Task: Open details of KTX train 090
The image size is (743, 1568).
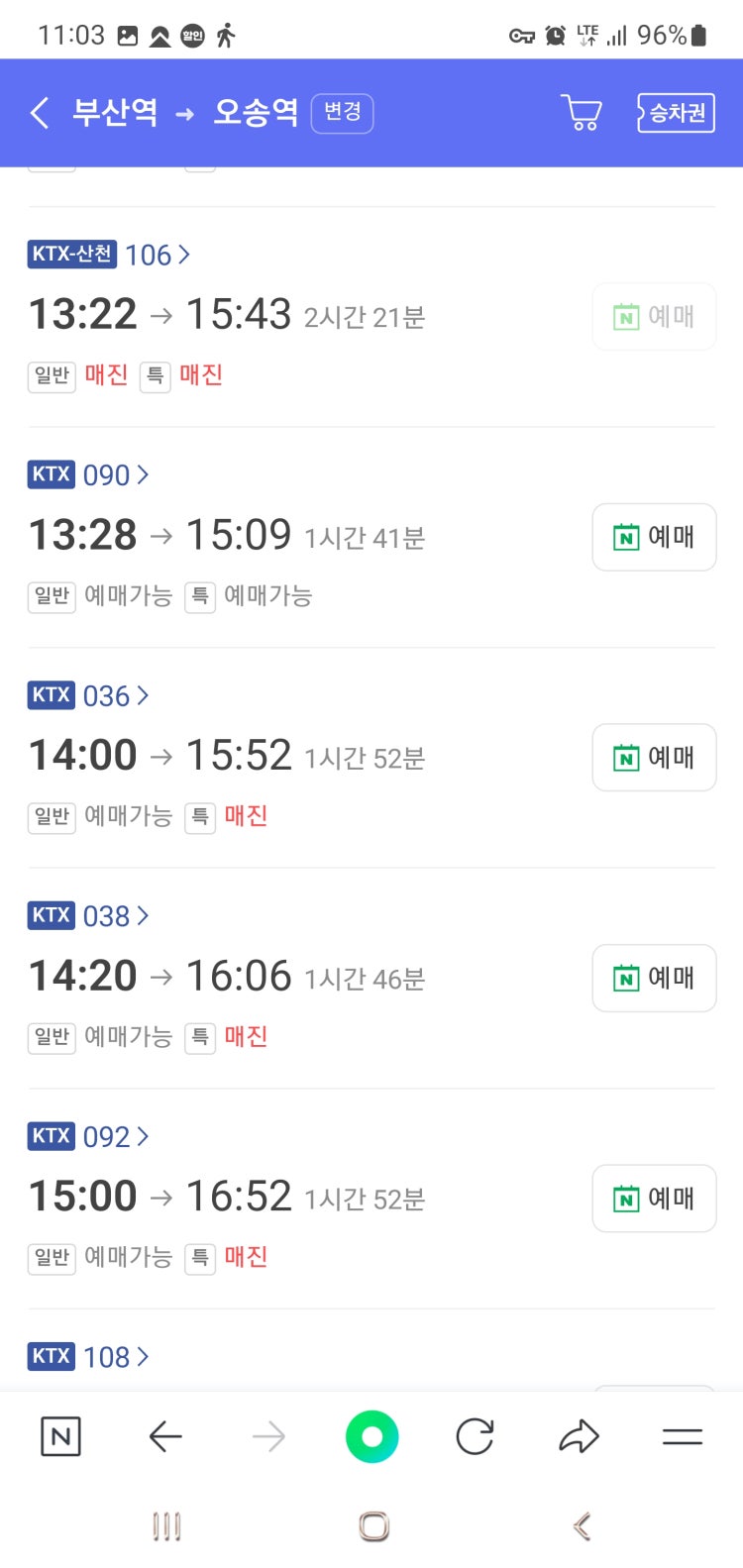Action: coord(115,475)
